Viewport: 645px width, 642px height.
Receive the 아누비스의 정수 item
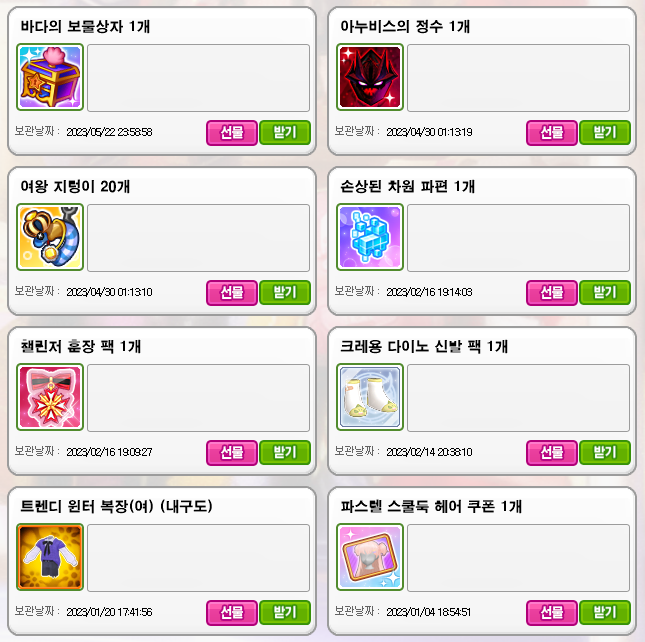(605, 132)
